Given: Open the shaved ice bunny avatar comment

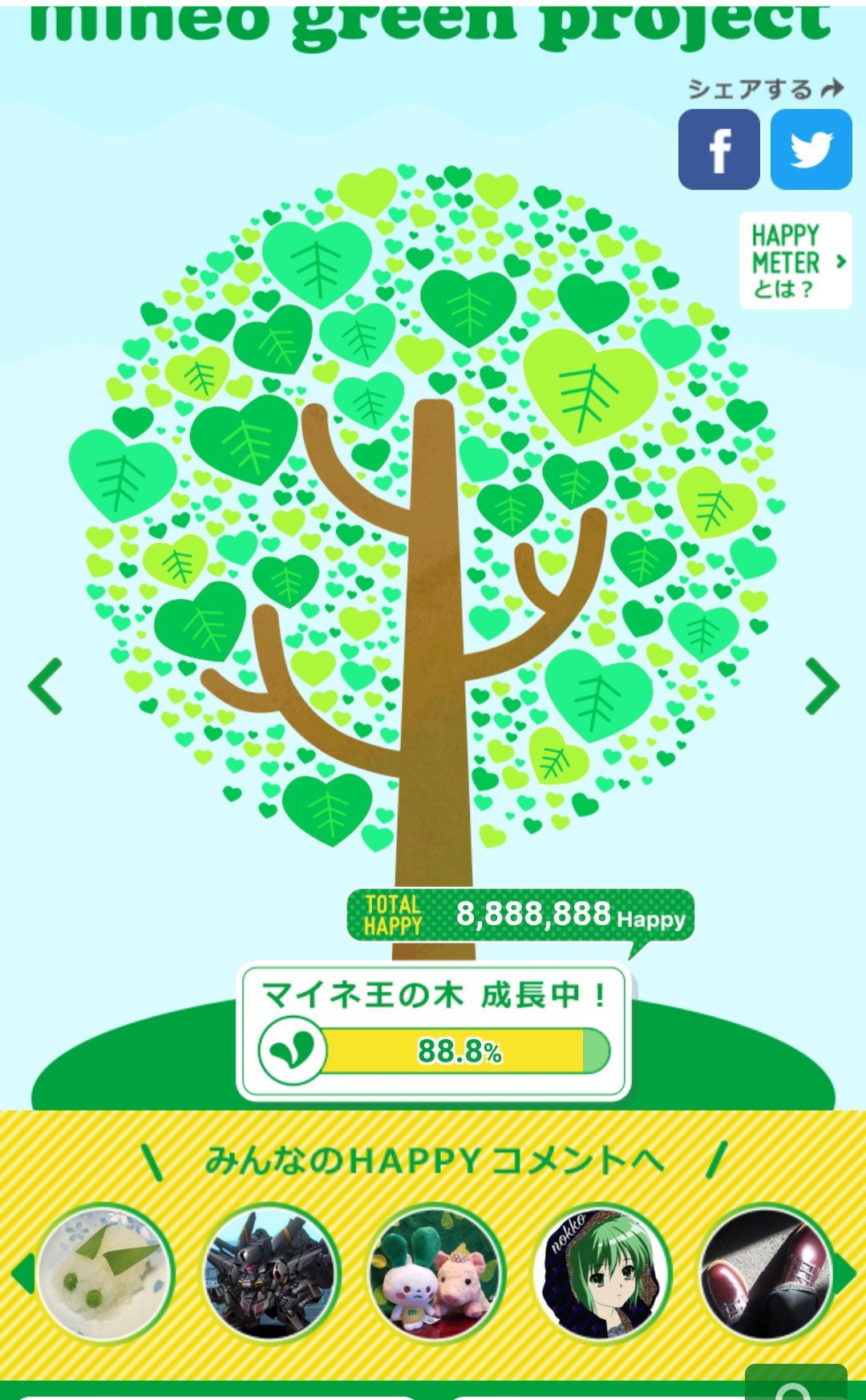Looking at the screenshot, I should (x=105, y=1273).
